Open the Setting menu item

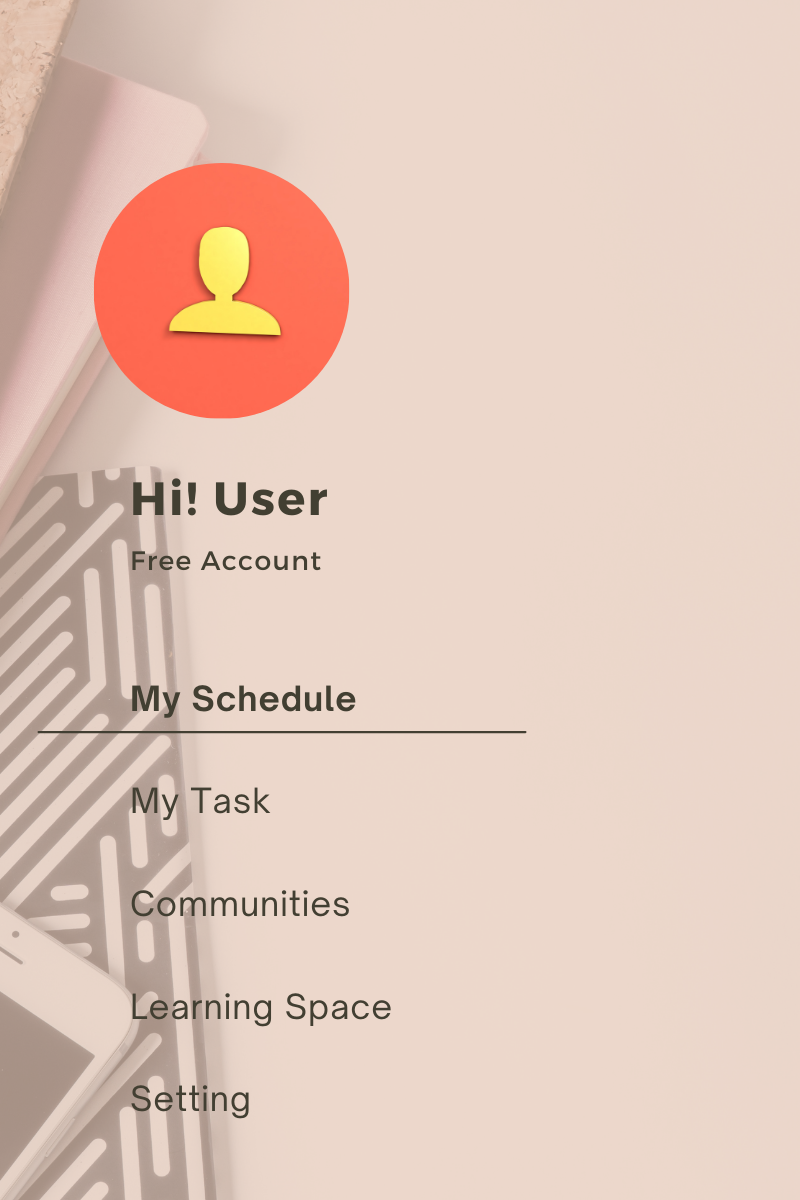pos(190,1099)
